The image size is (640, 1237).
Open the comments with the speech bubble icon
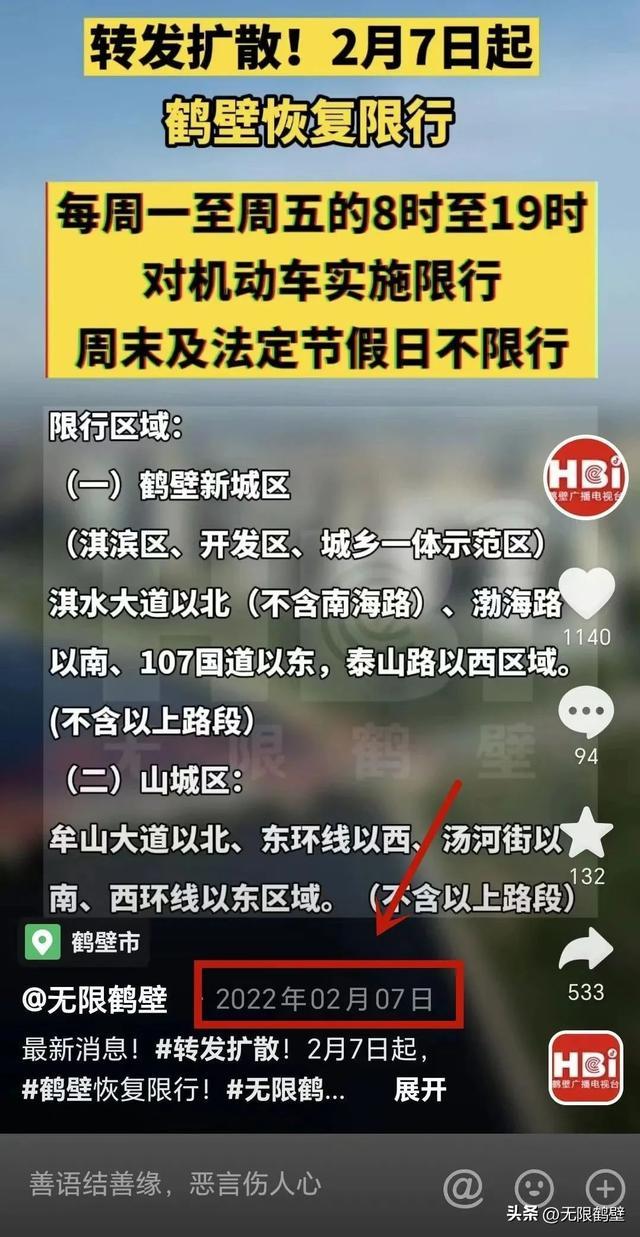click(586, 713)
